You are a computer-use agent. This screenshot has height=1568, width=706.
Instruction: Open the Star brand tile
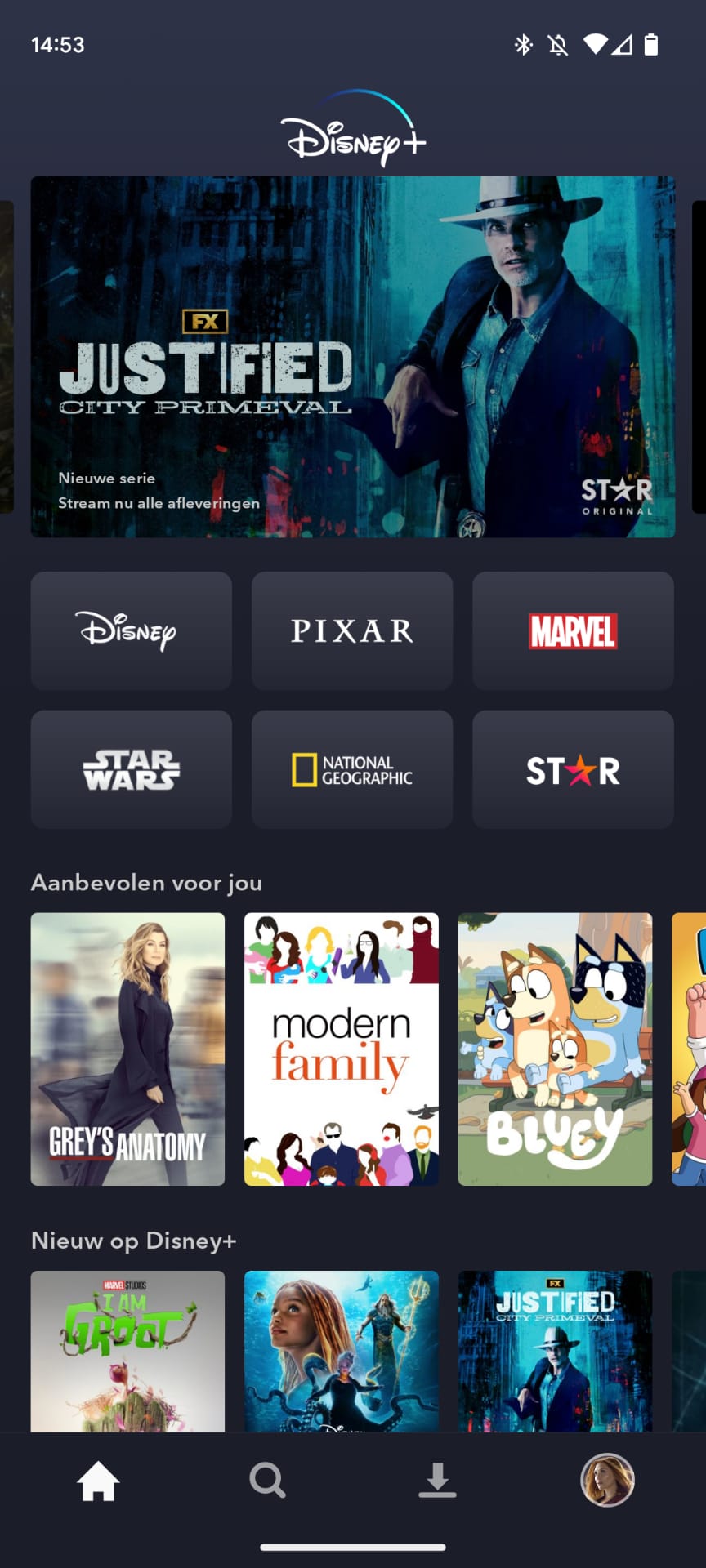click(x=573, y=769)
